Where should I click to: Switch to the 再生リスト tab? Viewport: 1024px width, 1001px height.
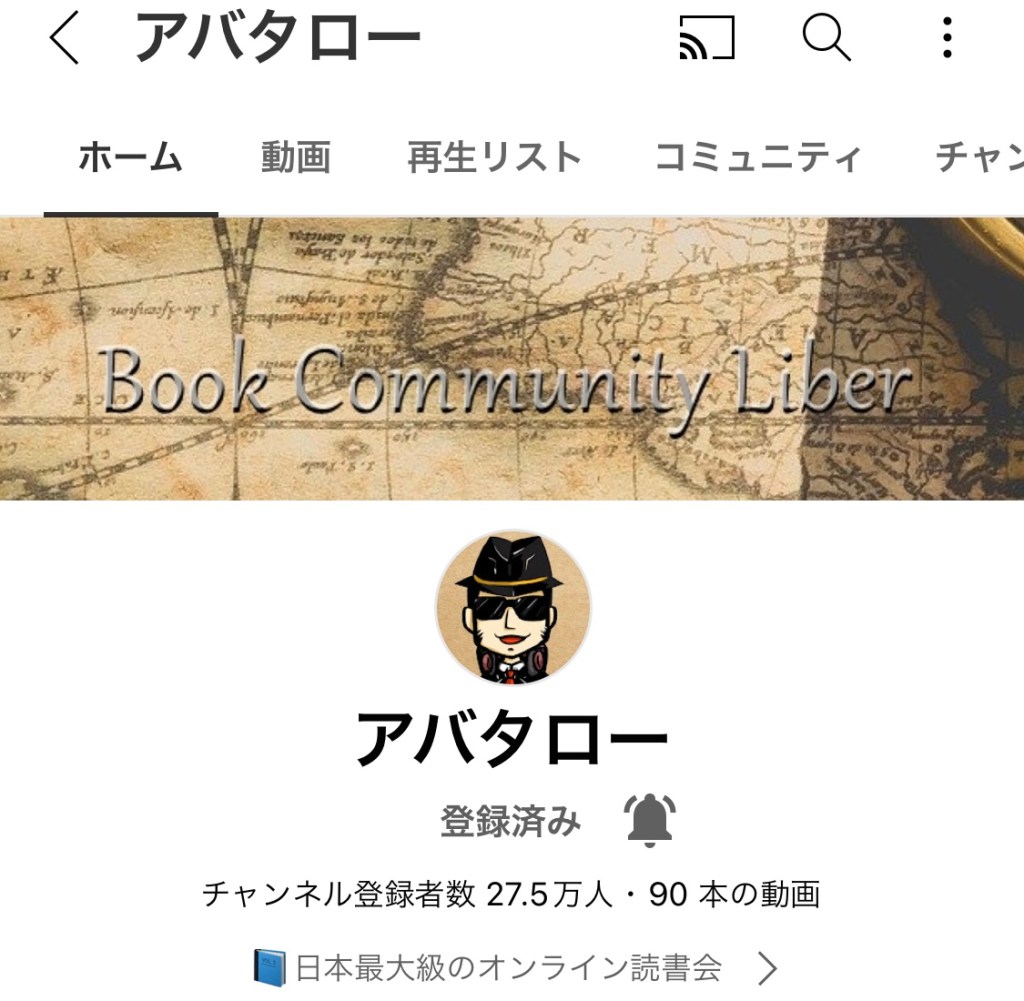[x=494, y=158]
